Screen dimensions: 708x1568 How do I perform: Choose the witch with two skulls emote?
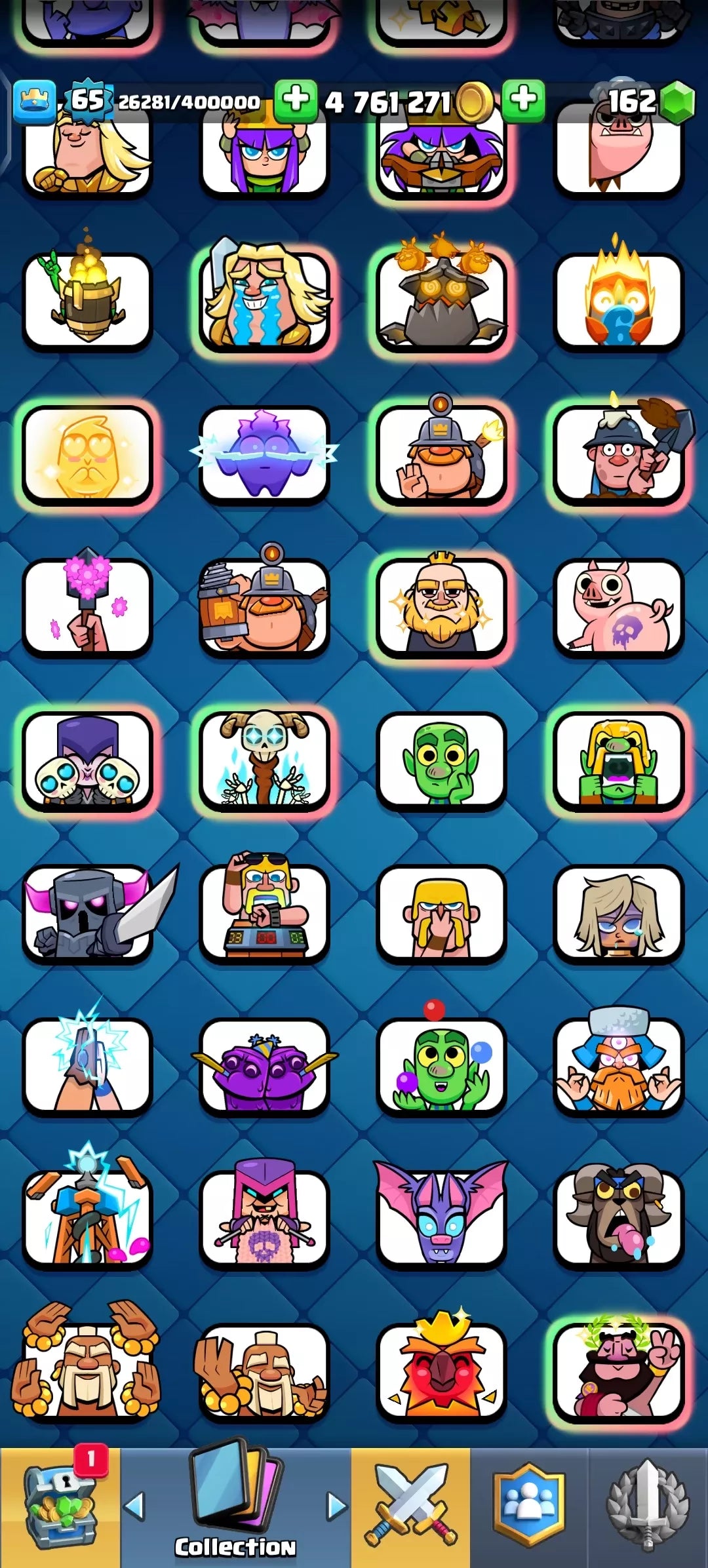coord(87,760)
